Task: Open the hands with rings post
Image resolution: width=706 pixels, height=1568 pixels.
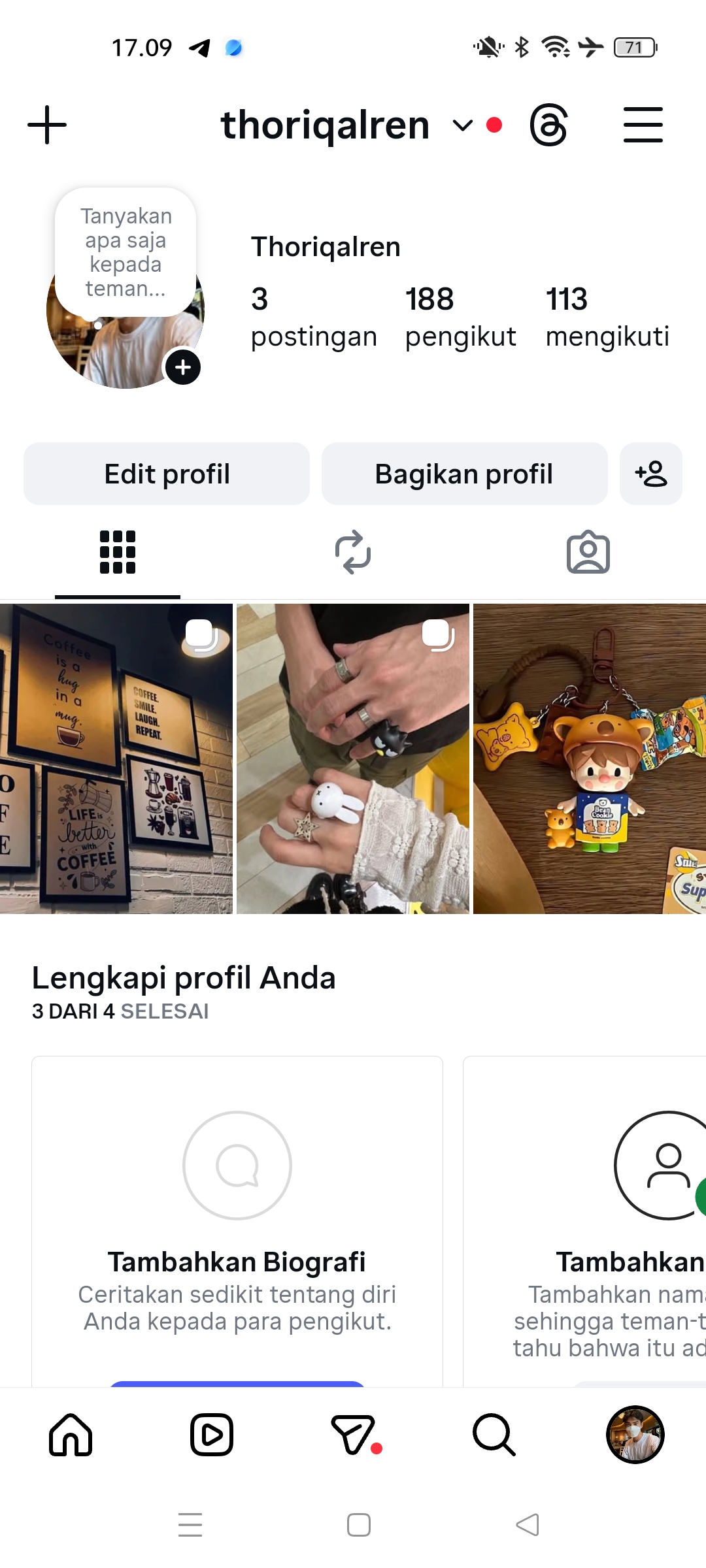Action: [x=353, y=758]
